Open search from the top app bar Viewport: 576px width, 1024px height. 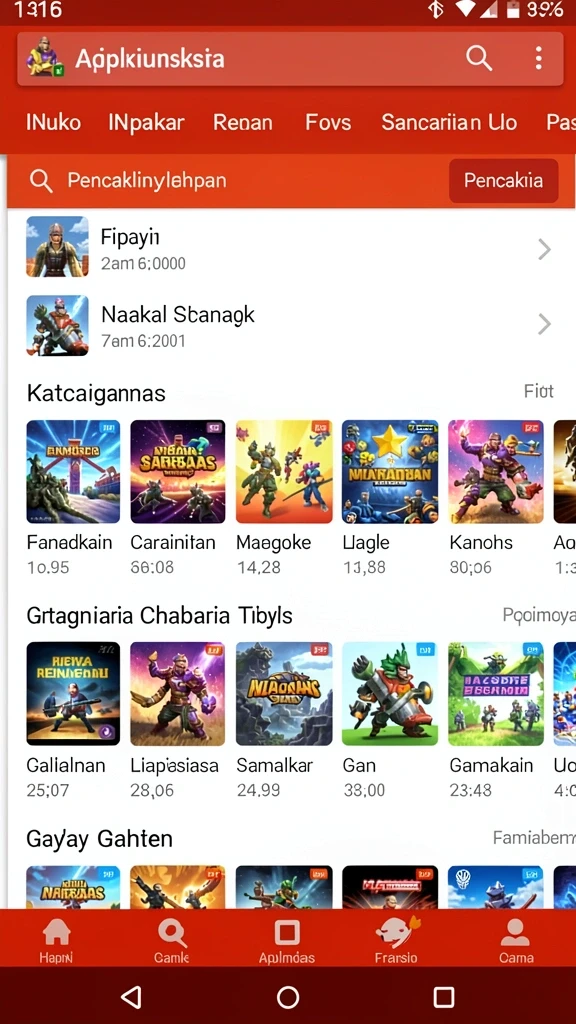tap(479, 59)
